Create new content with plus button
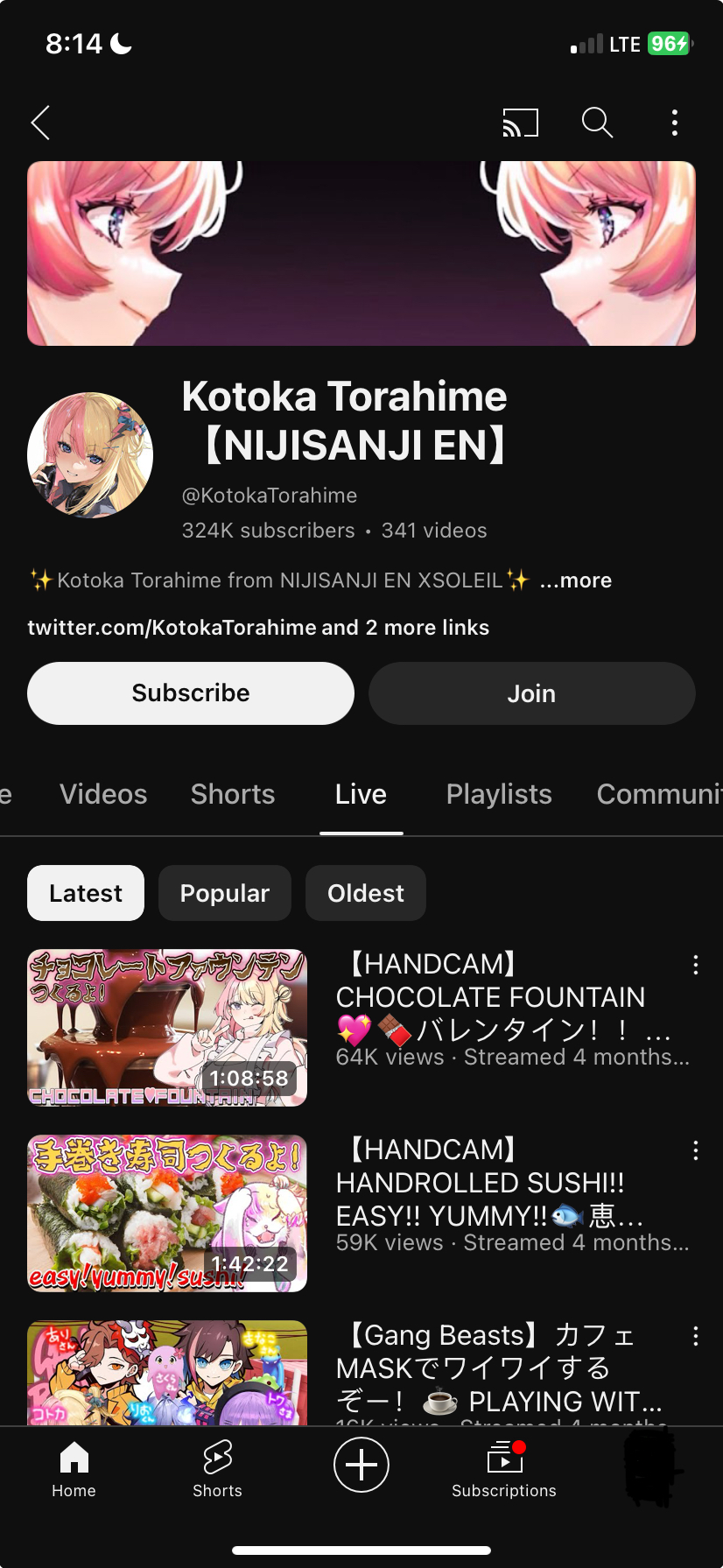 coord(361,1465)
